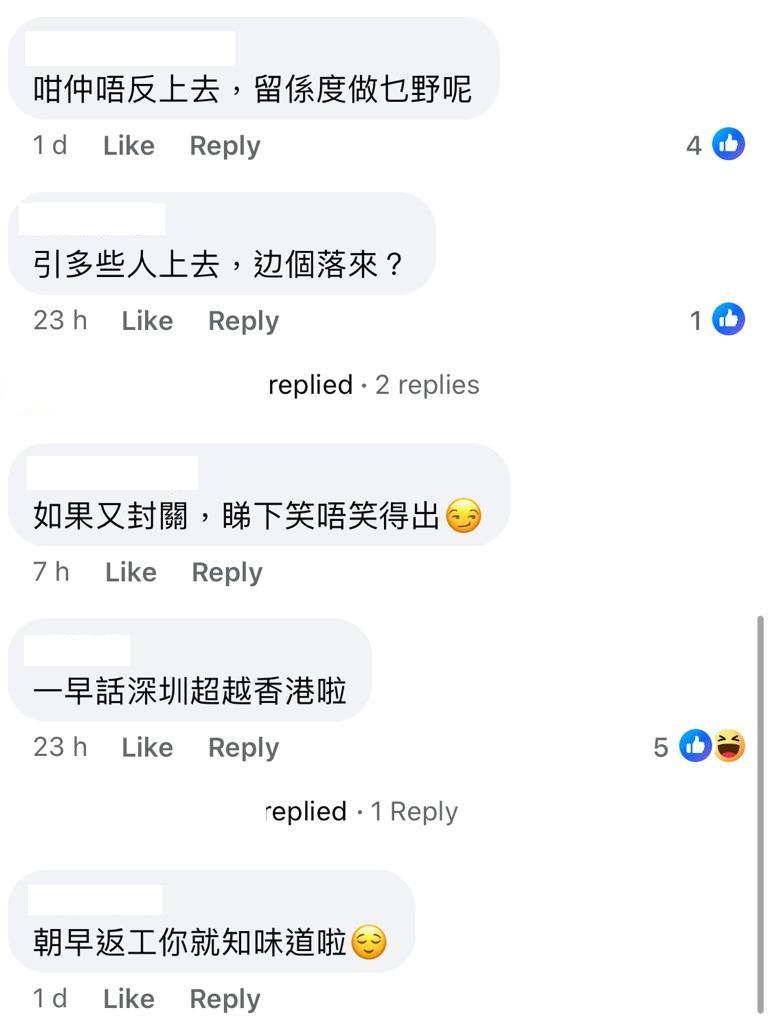Reply to the comment '引多些人上去，边個落來？'
The image size is (770, 1024).
point(243,321)
